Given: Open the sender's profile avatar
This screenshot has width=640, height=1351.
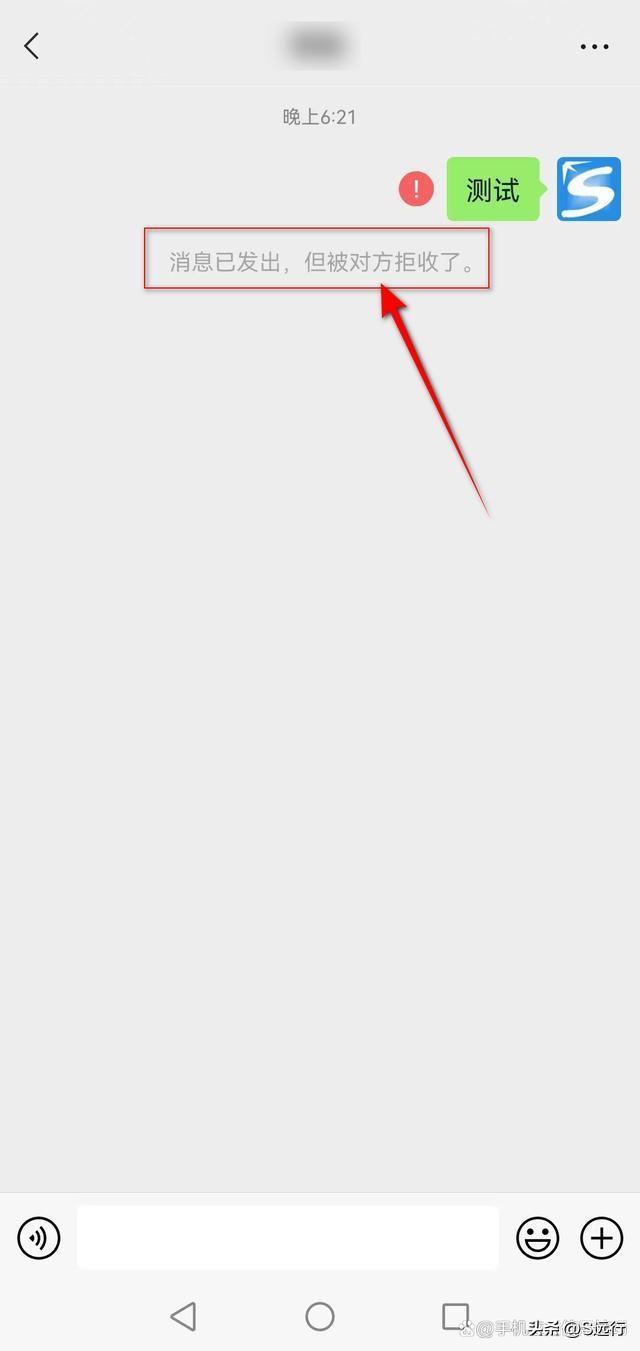Looking at the screenshot, I should (x=588, y=189).
